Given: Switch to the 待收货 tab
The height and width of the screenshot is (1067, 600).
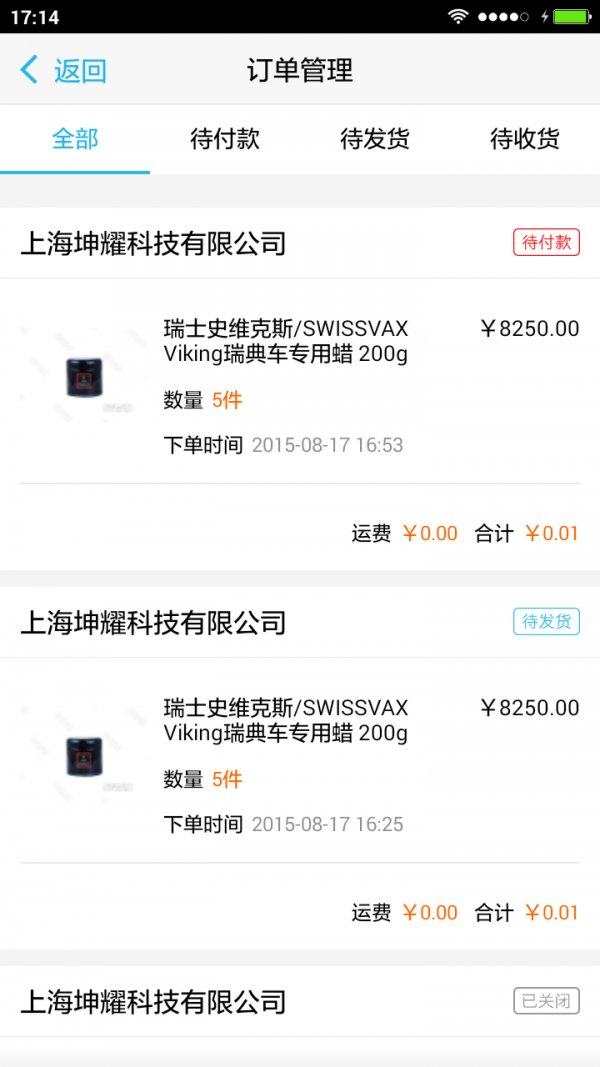Looking at the screenshot, I should [525, 139].
